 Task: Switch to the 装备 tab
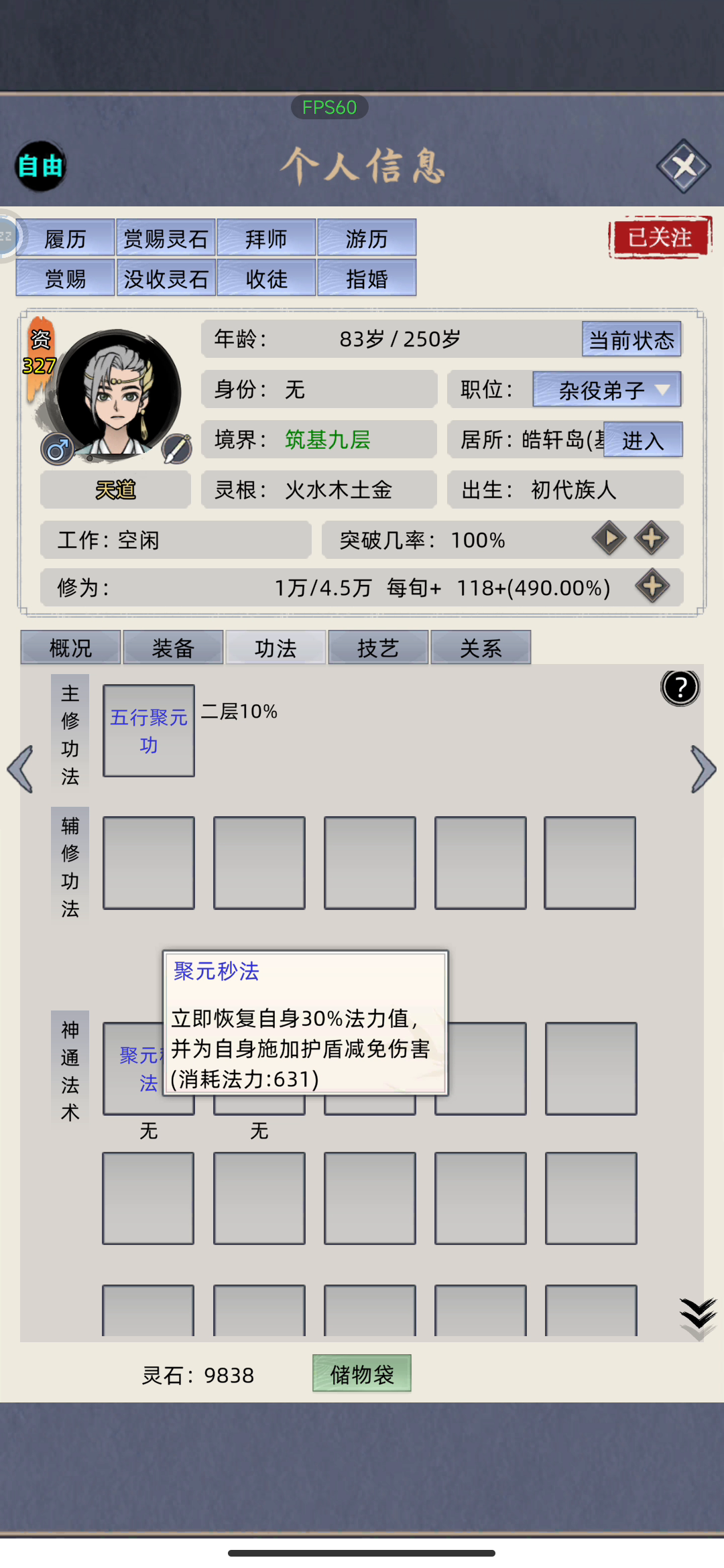(173, 647)
